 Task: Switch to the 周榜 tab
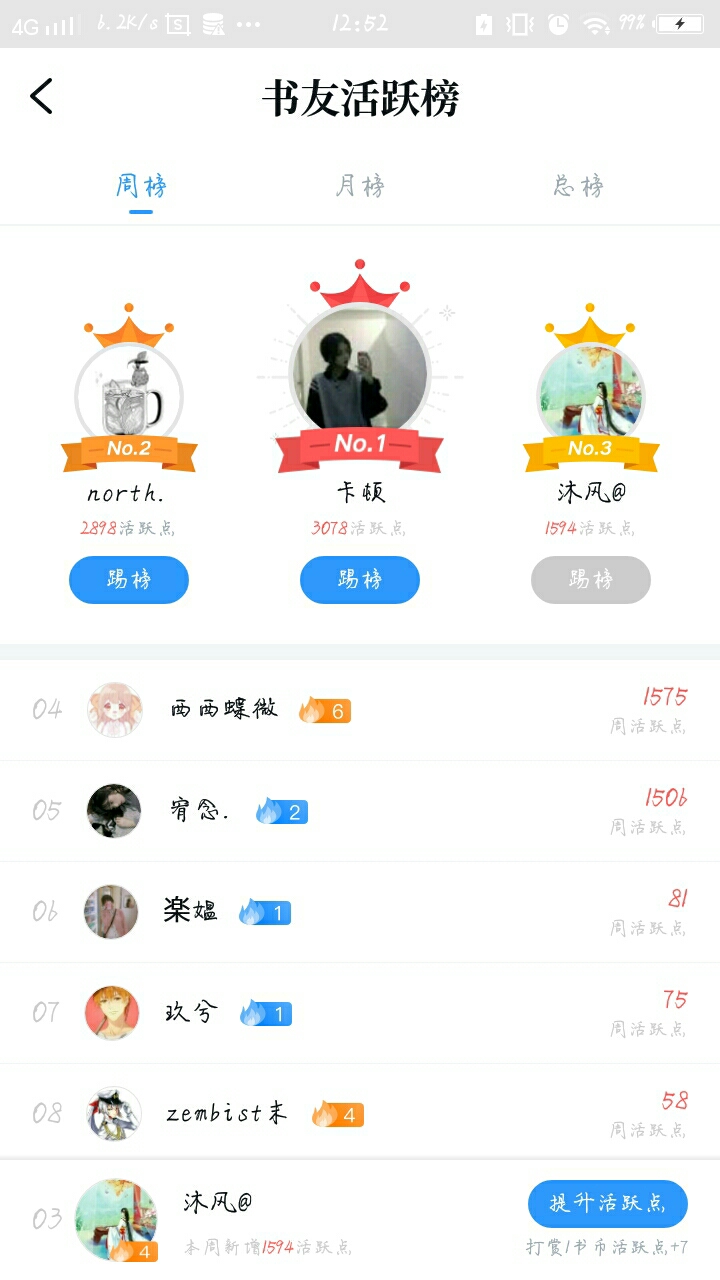click(141, 186)
